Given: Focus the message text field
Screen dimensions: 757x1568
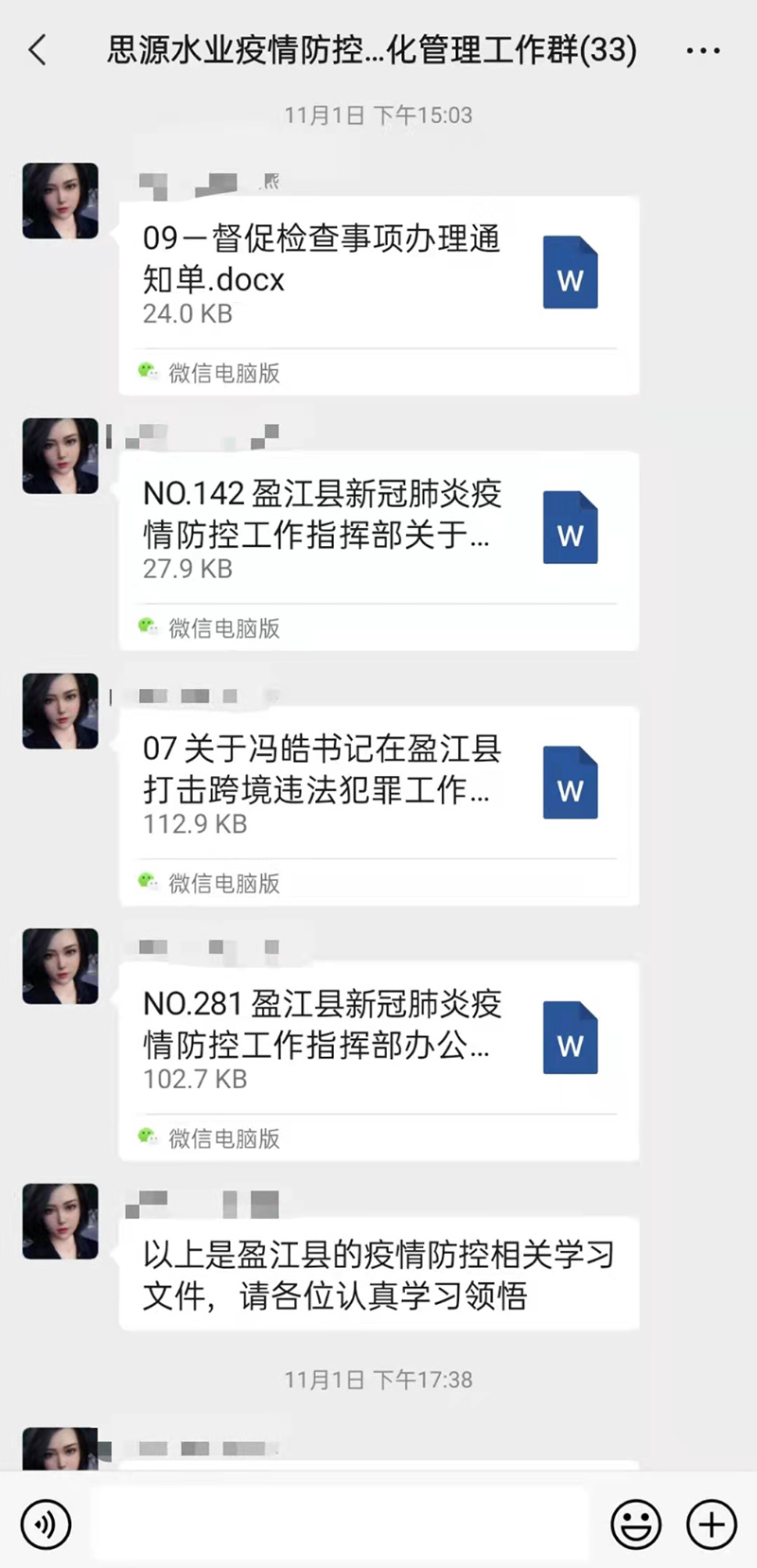Looking at the screenshot, I should tap(339, 1524).
